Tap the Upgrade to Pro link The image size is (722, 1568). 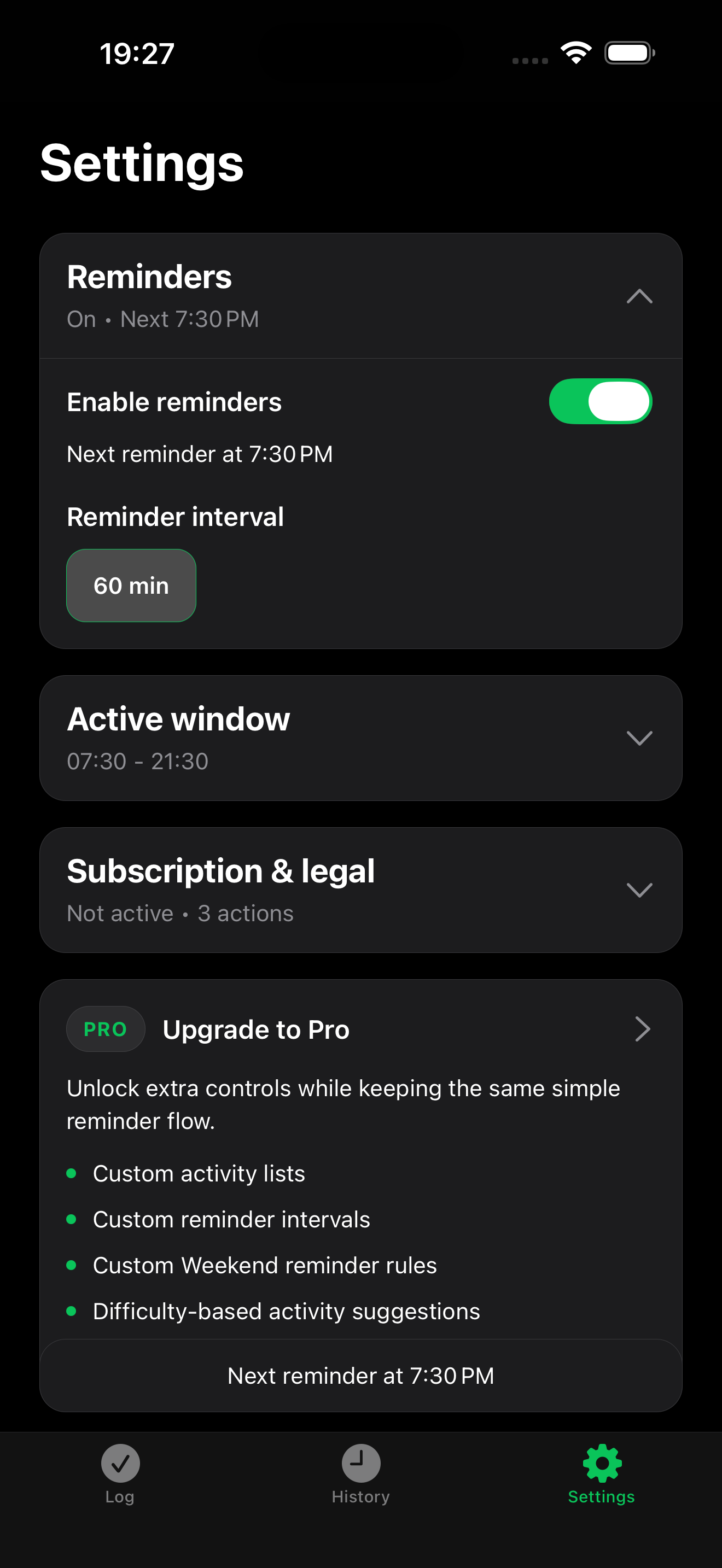coord(255,1029)
